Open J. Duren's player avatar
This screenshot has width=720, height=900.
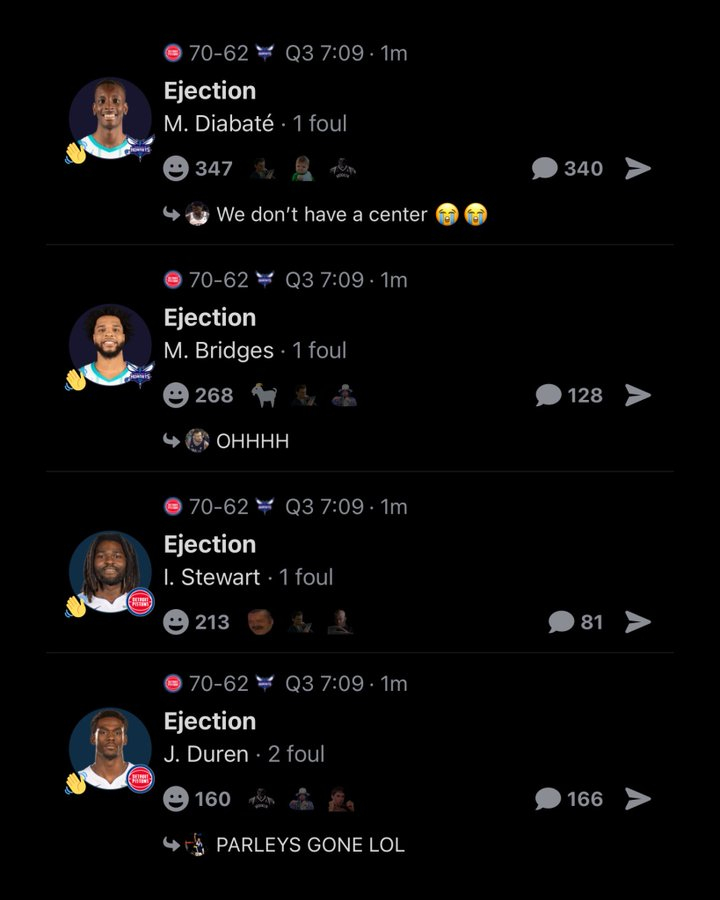pyautogui.click(x=110, y=749)
